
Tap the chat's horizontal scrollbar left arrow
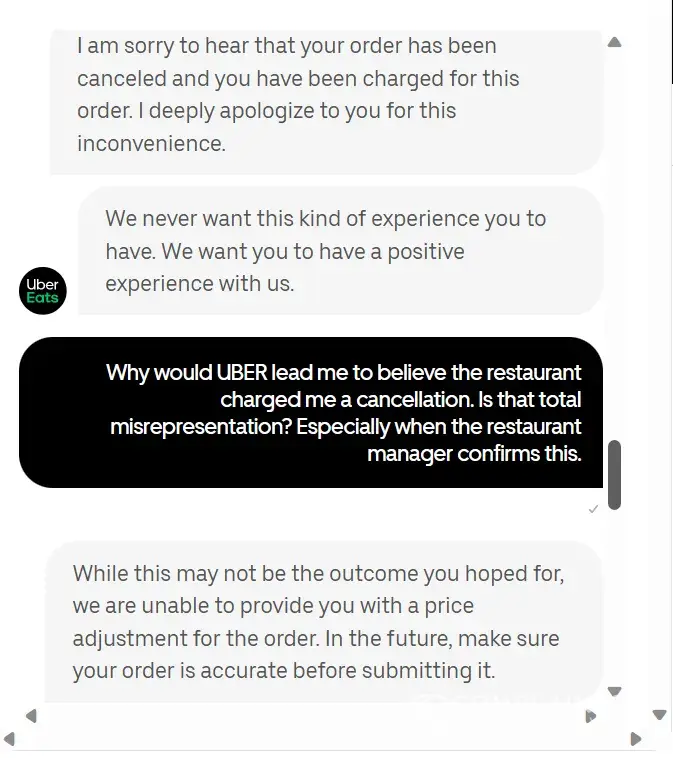click(x=30, y=715)
